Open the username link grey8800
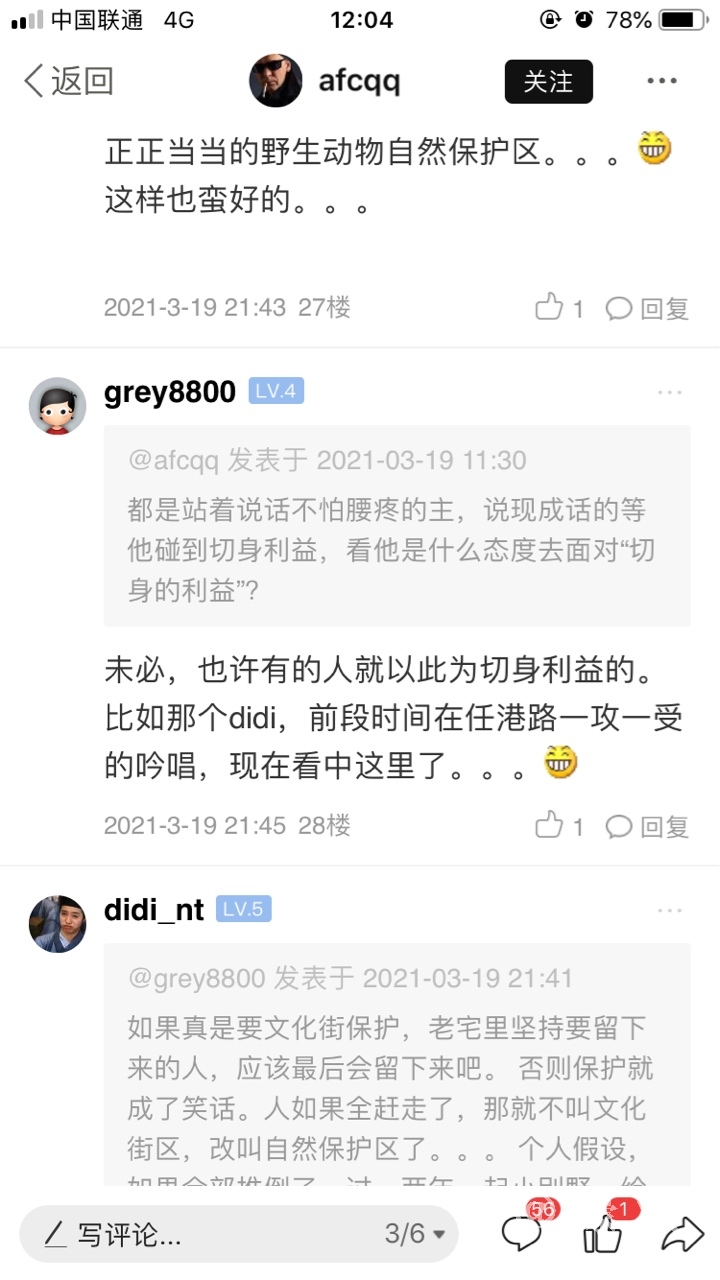 pyautogui.click(x=170, y=392)
